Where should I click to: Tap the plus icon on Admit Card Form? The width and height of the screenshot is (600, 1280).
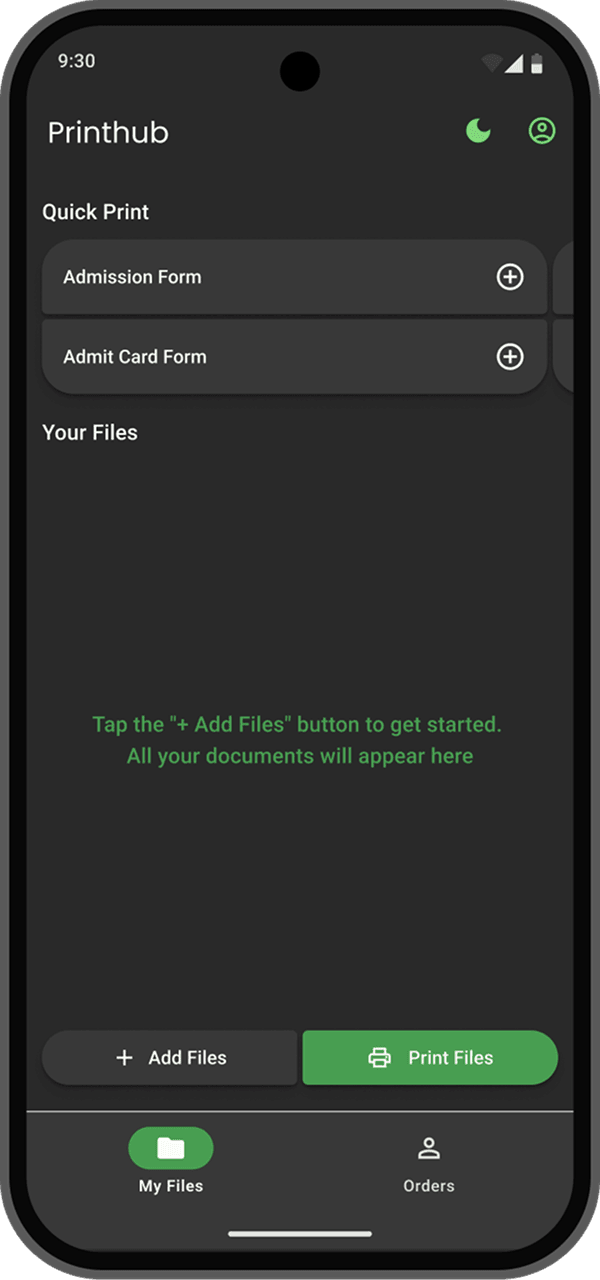pos(510,357)
